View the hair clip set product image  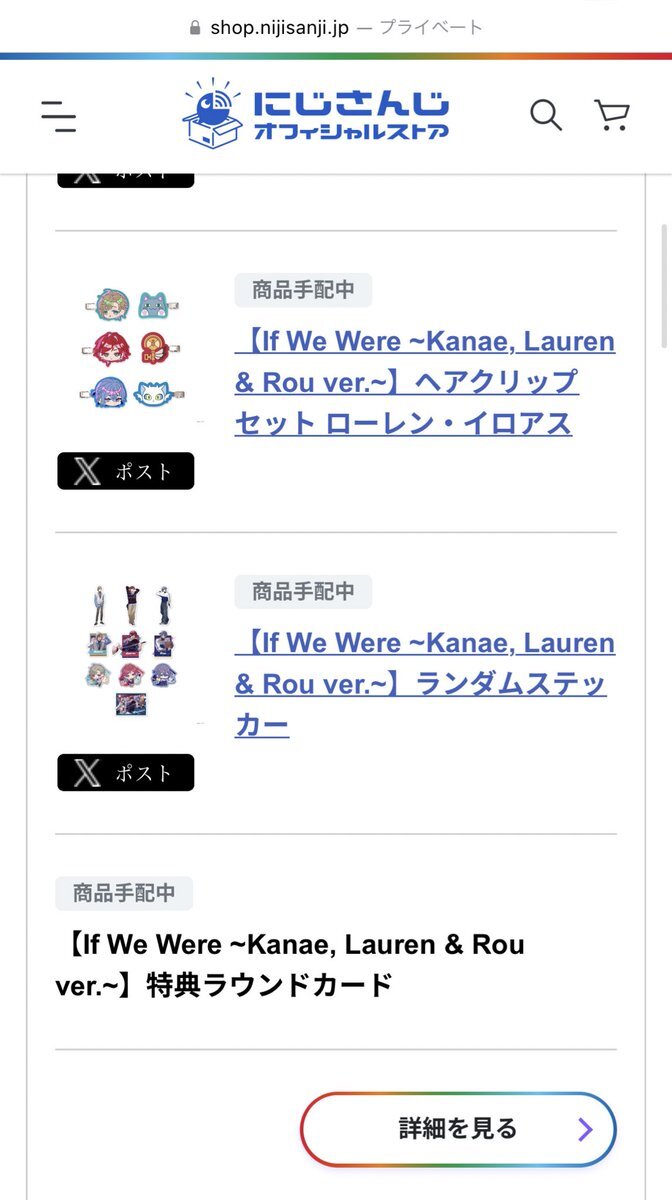[x=126, y=348]
